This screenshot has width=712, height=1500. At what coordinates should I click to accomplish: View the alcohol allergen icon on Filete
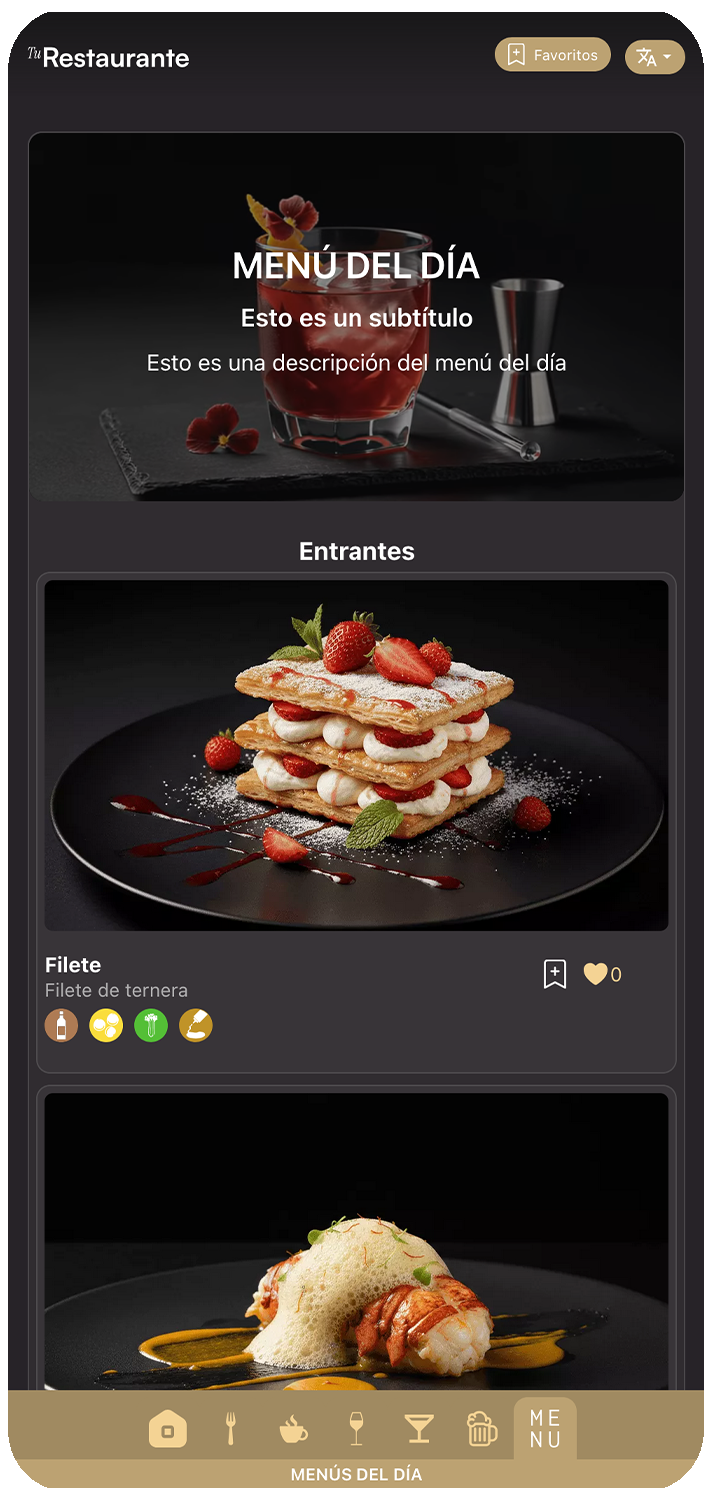coord(61,1026)
